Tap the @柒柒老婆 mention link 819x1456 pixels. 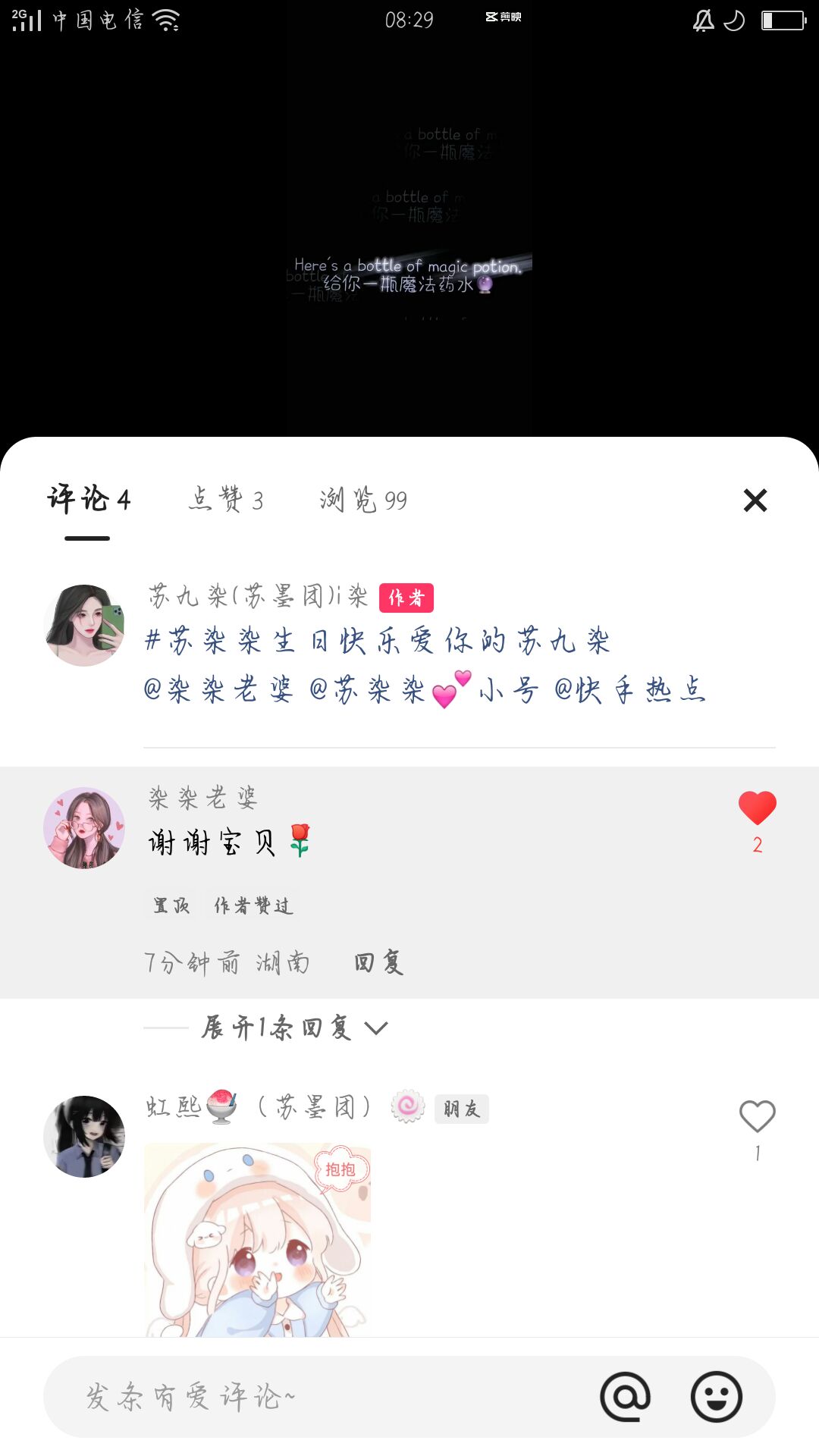pos(218,690)
